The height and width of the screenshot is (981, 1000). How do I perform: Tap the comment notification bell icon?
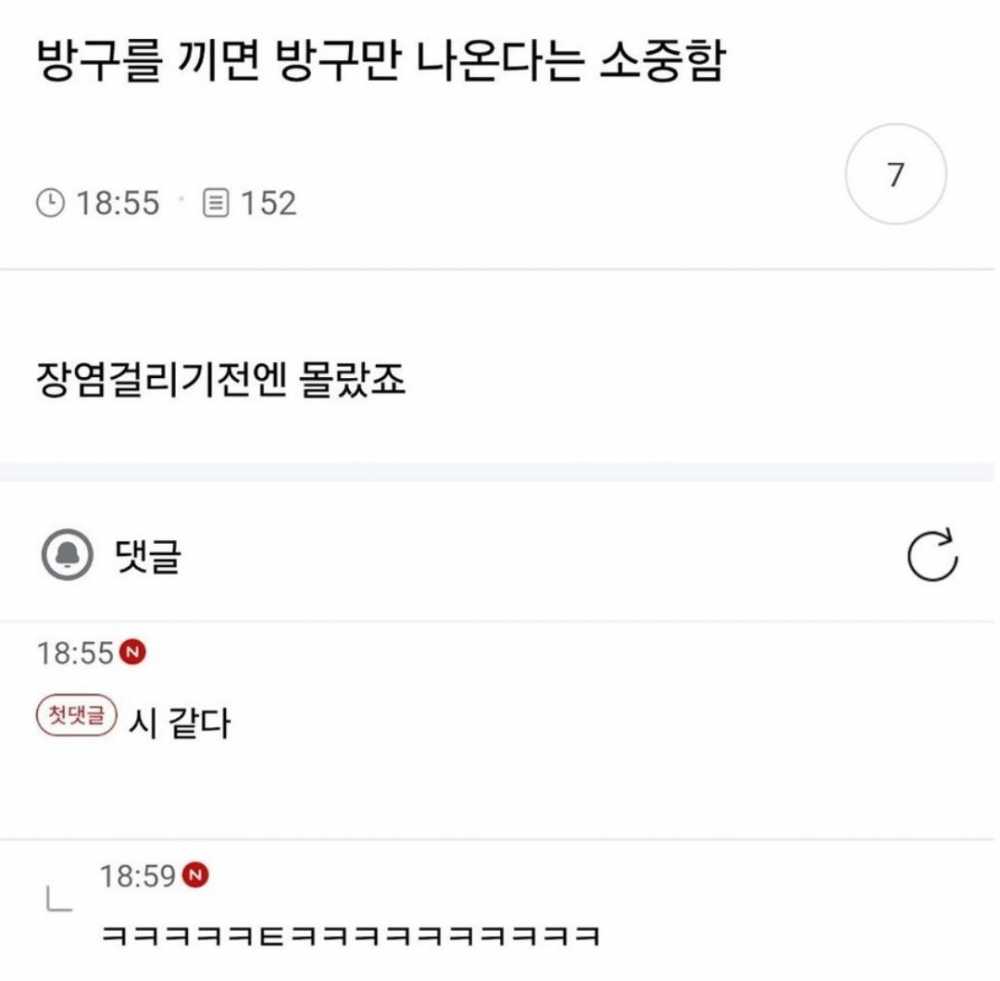click(68, 557)
